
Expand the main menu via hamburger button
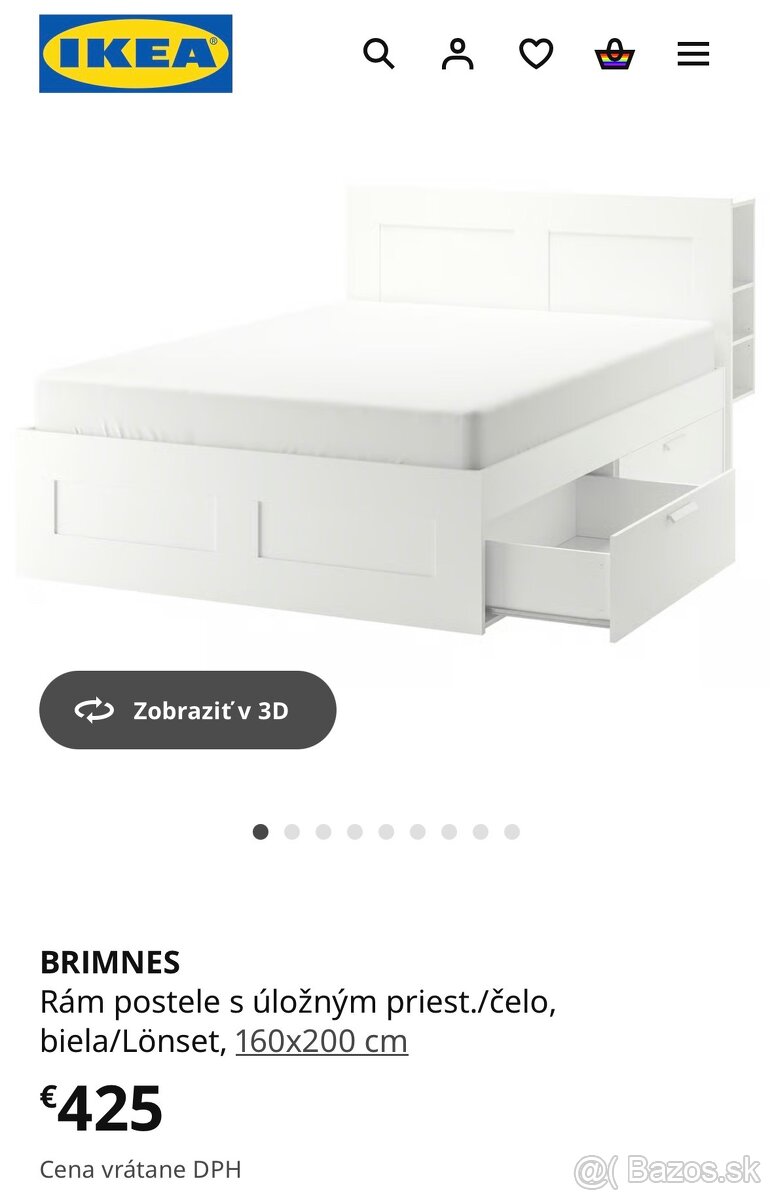(694, 55)
